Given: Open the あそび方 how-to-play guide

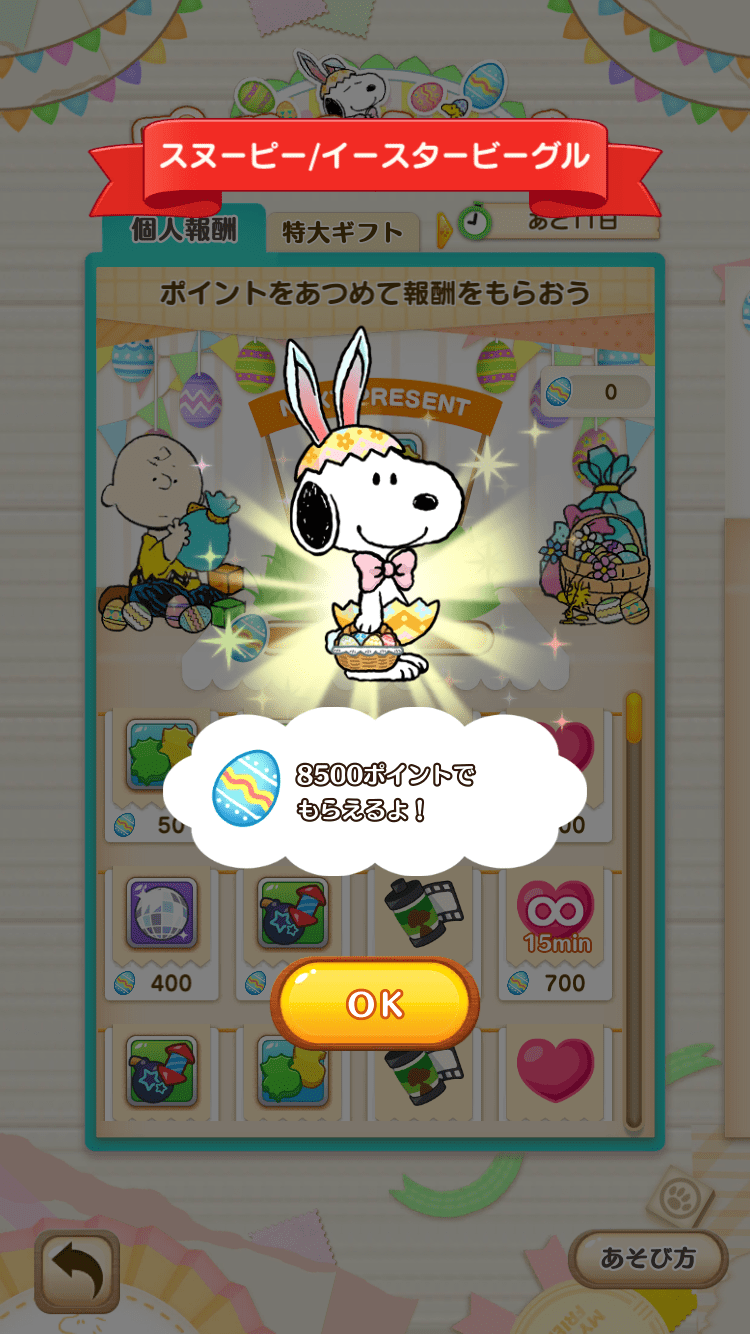Looking at the screenshot, I should 648,1258.
